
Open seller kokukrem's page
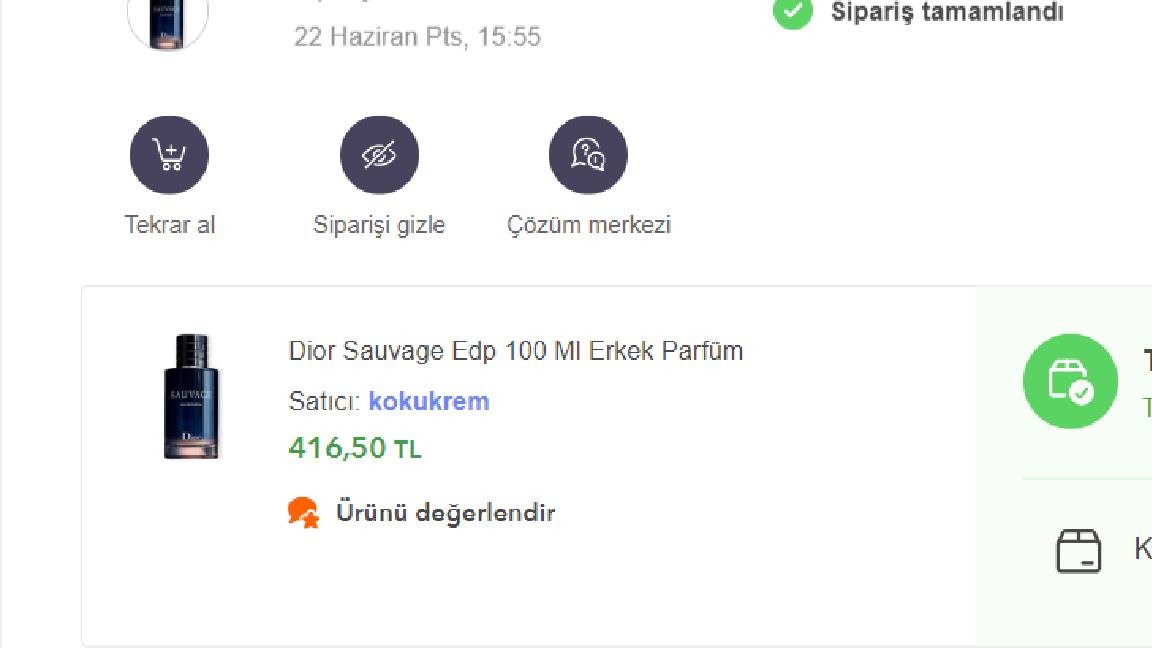click(429, 401)
